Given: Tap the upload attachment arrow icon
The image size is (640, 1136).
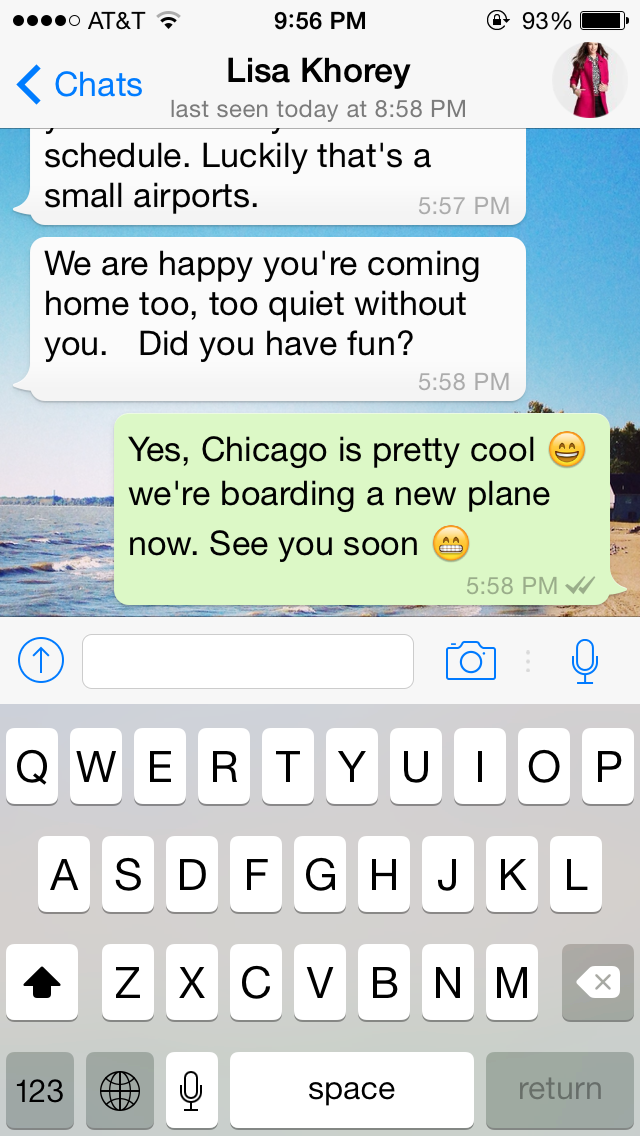Looking at the screenshot, I should coord(41,660).
